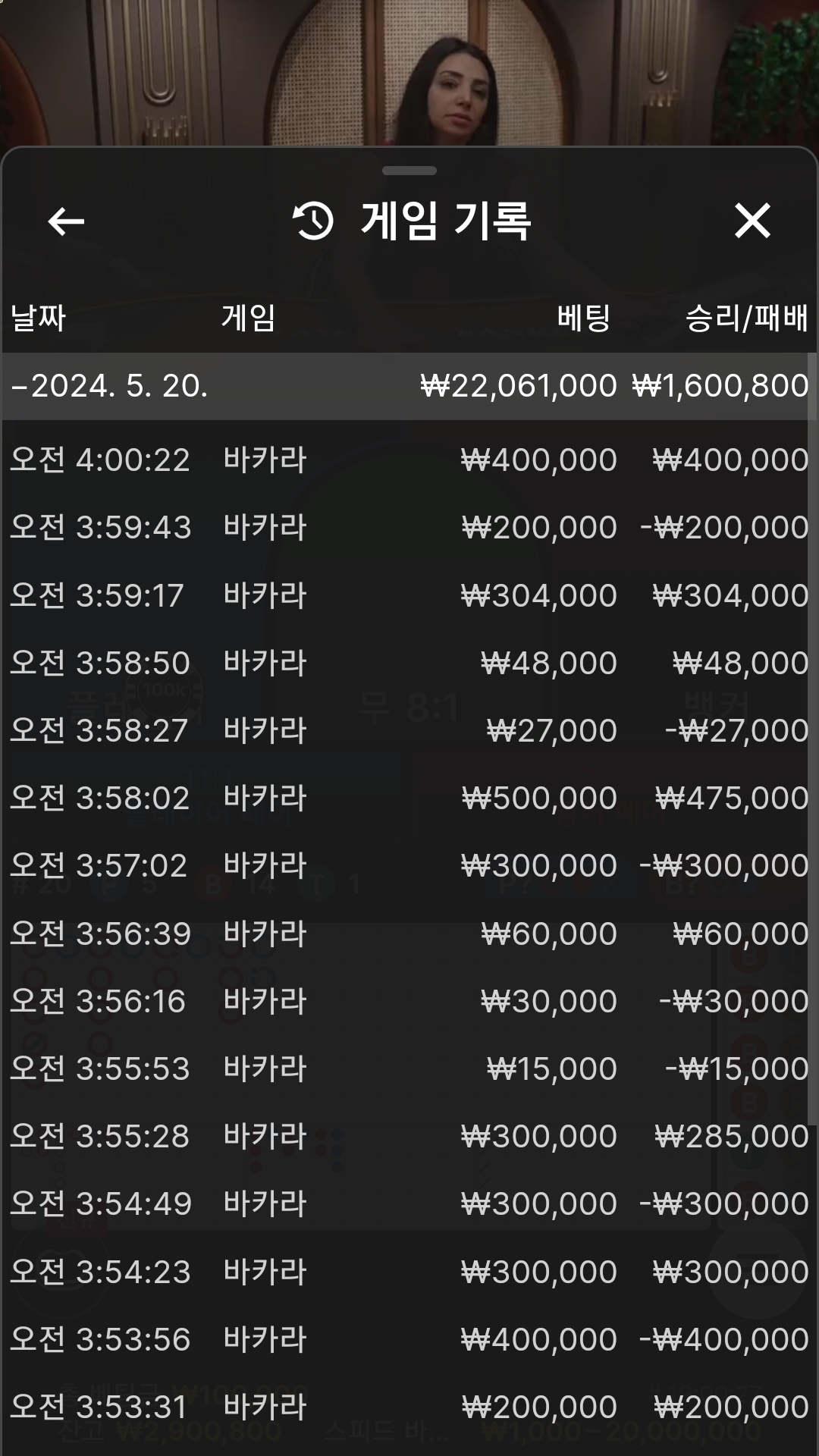Select the 오전 3:56:39 game entry
Screen dimensions: 819x1456
click(409, 934)
